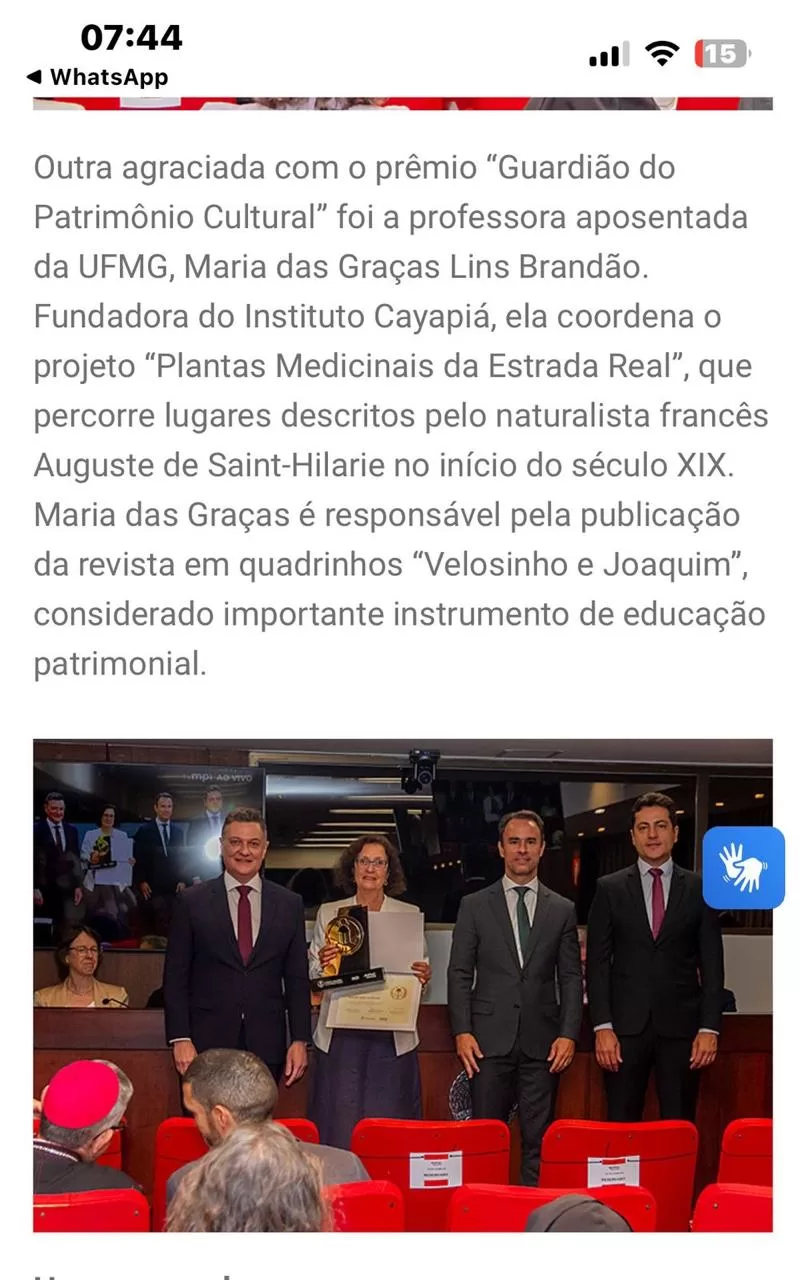Open the award ceremony photo
The height and width of the screenshot is (1280, 806).
[x=402, y=985]
